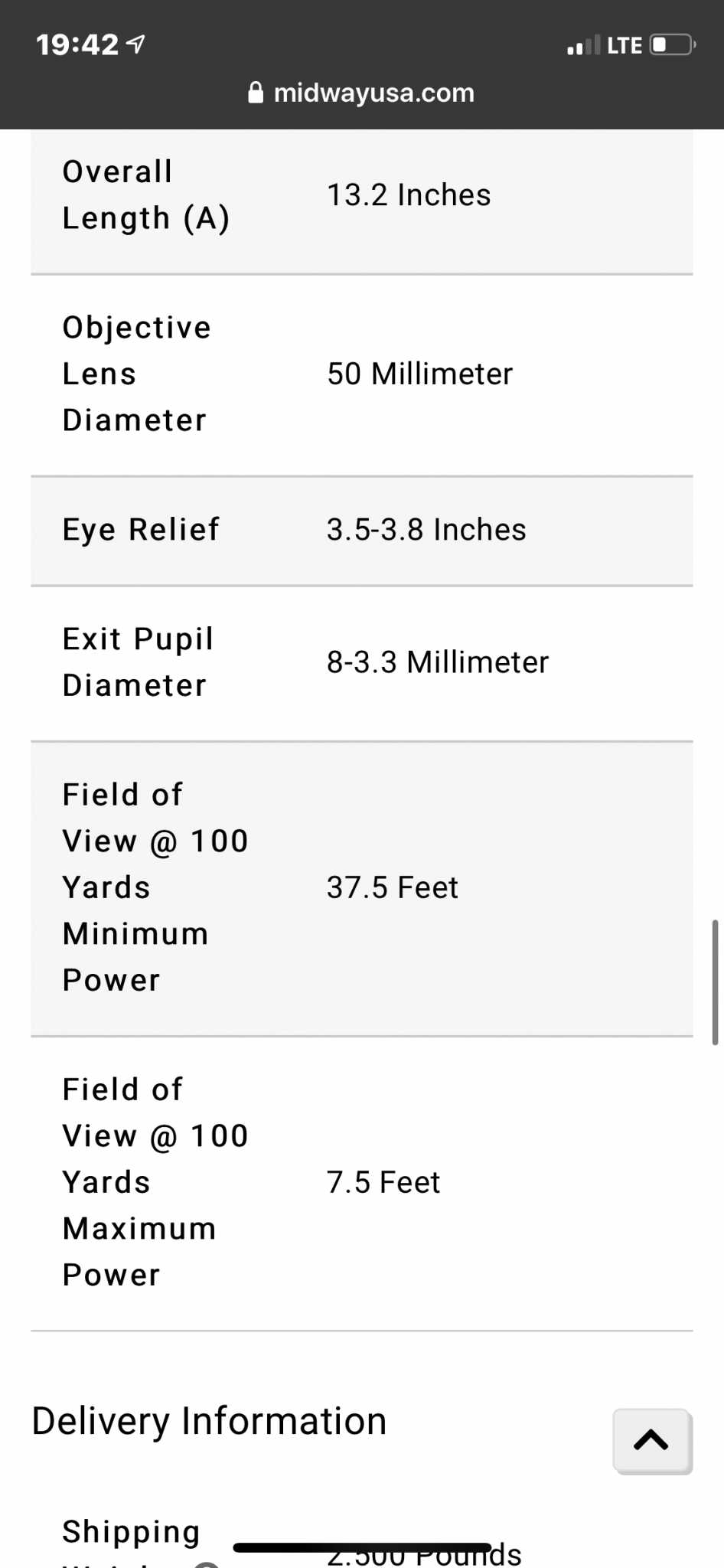Tap the midwayusa.com address bar
This screenshot has height=1568, width=724.
(x=362, y=93)
